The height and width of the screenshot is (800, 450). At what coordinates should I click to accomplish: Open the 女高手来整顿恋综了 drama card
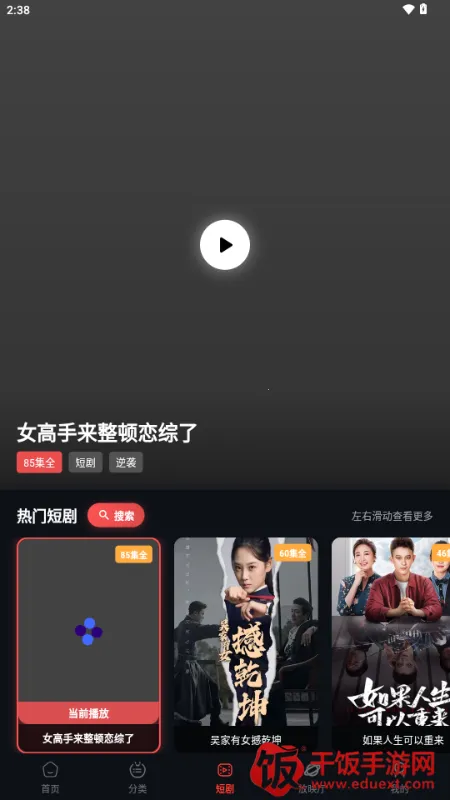pos(89,645)
